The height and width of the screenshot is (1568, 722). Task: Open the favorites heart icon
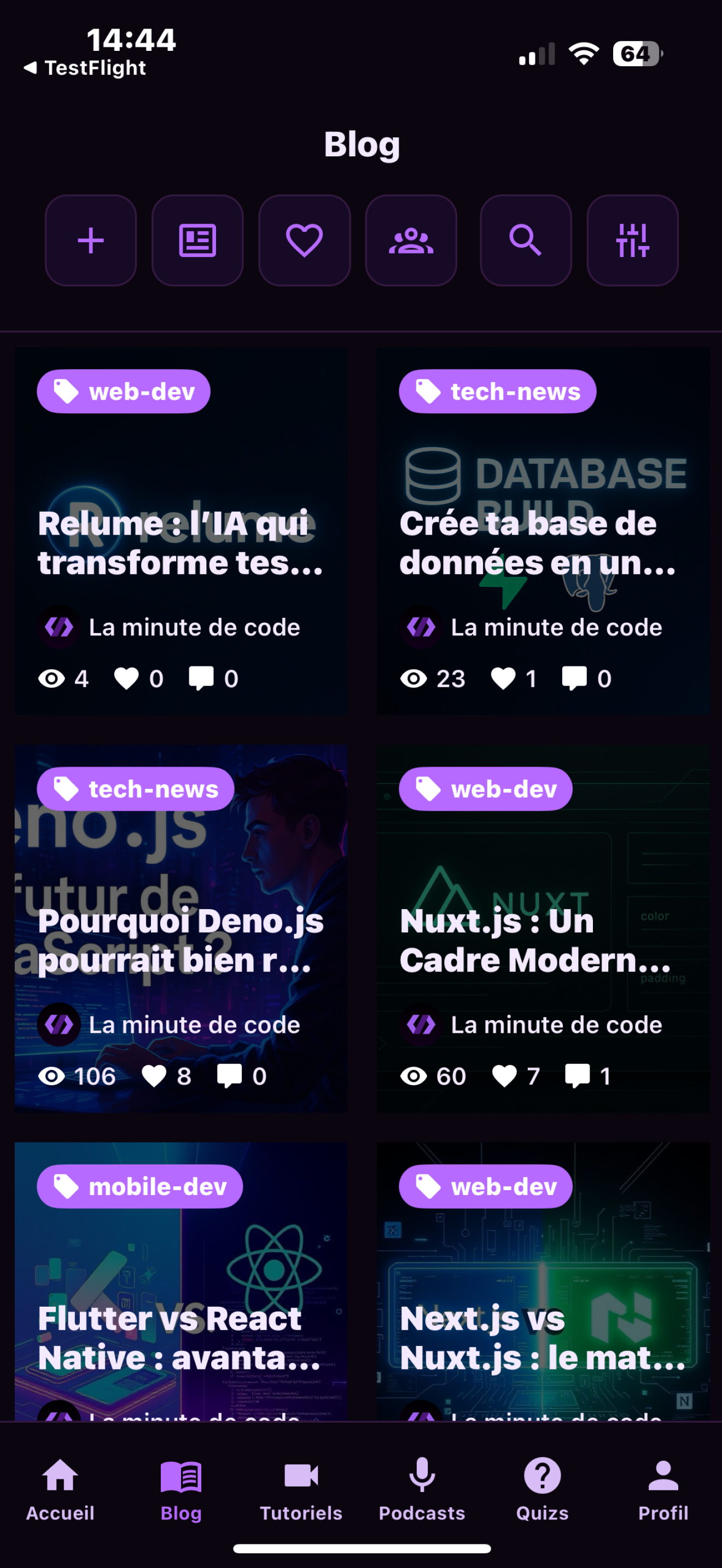pos(304,240)
